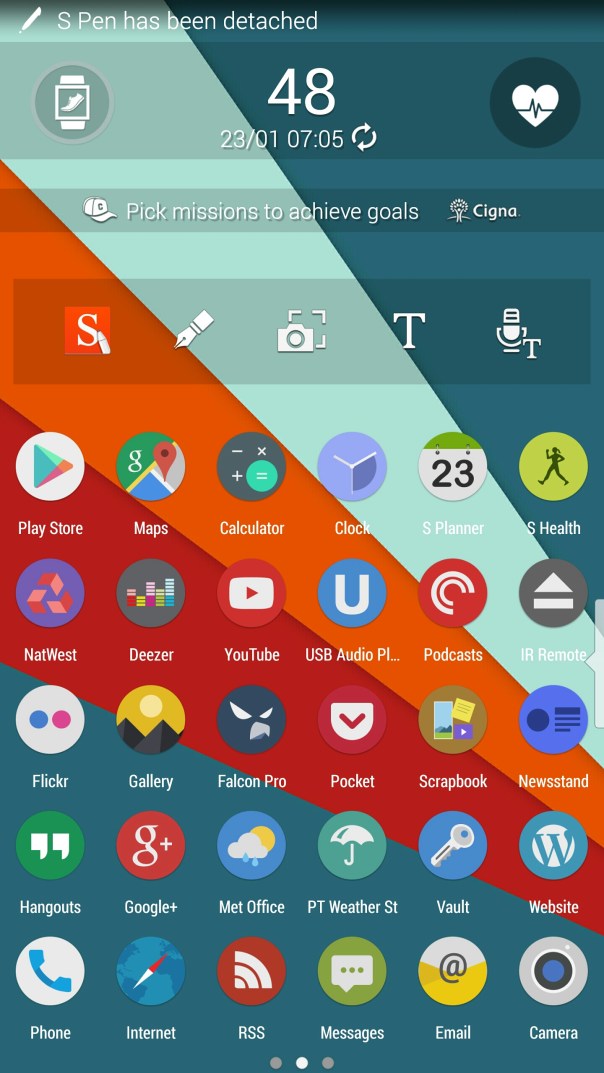The height and width of the screenshot is (1073, 604).
Task: Open Maps app
Action: pos(151,467)
